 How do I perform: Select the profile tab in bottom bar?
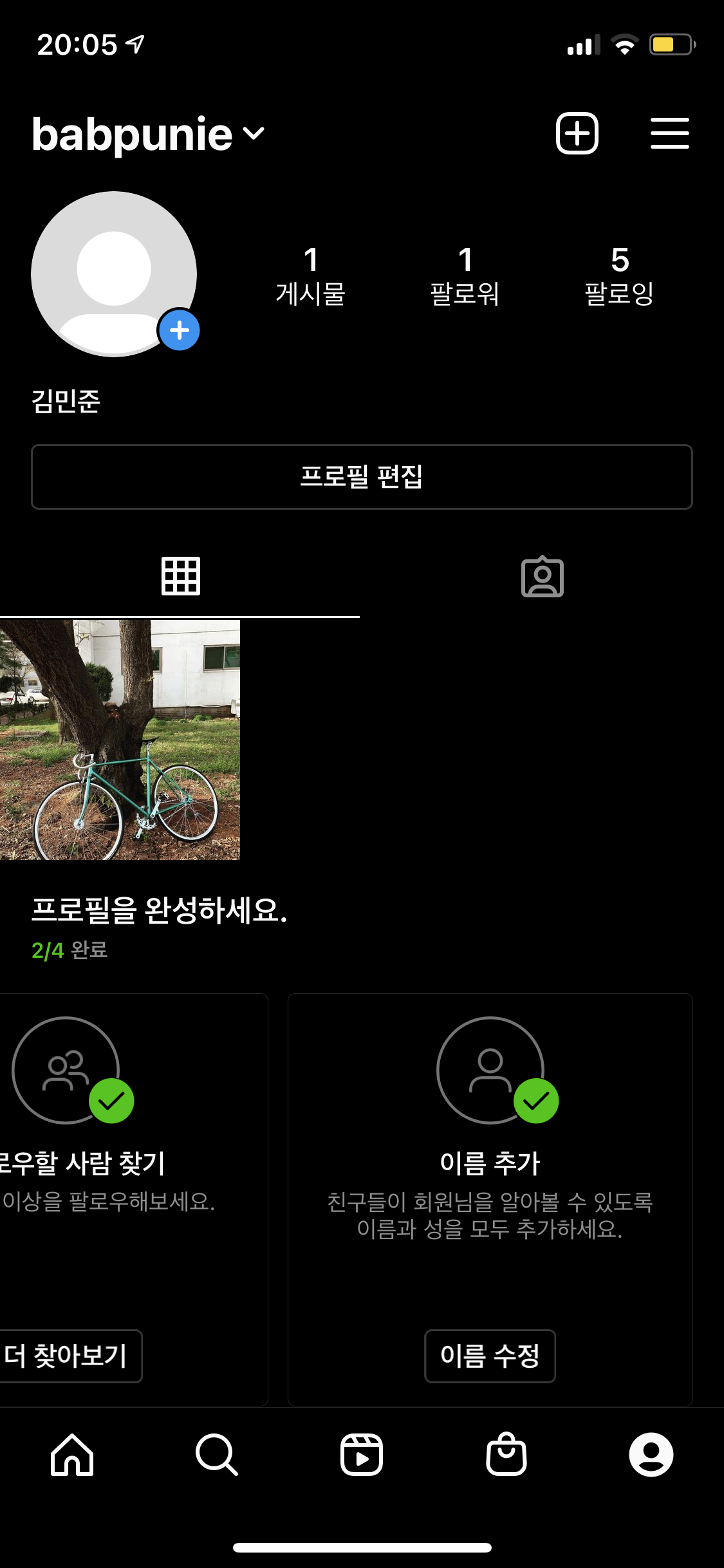651,1455
